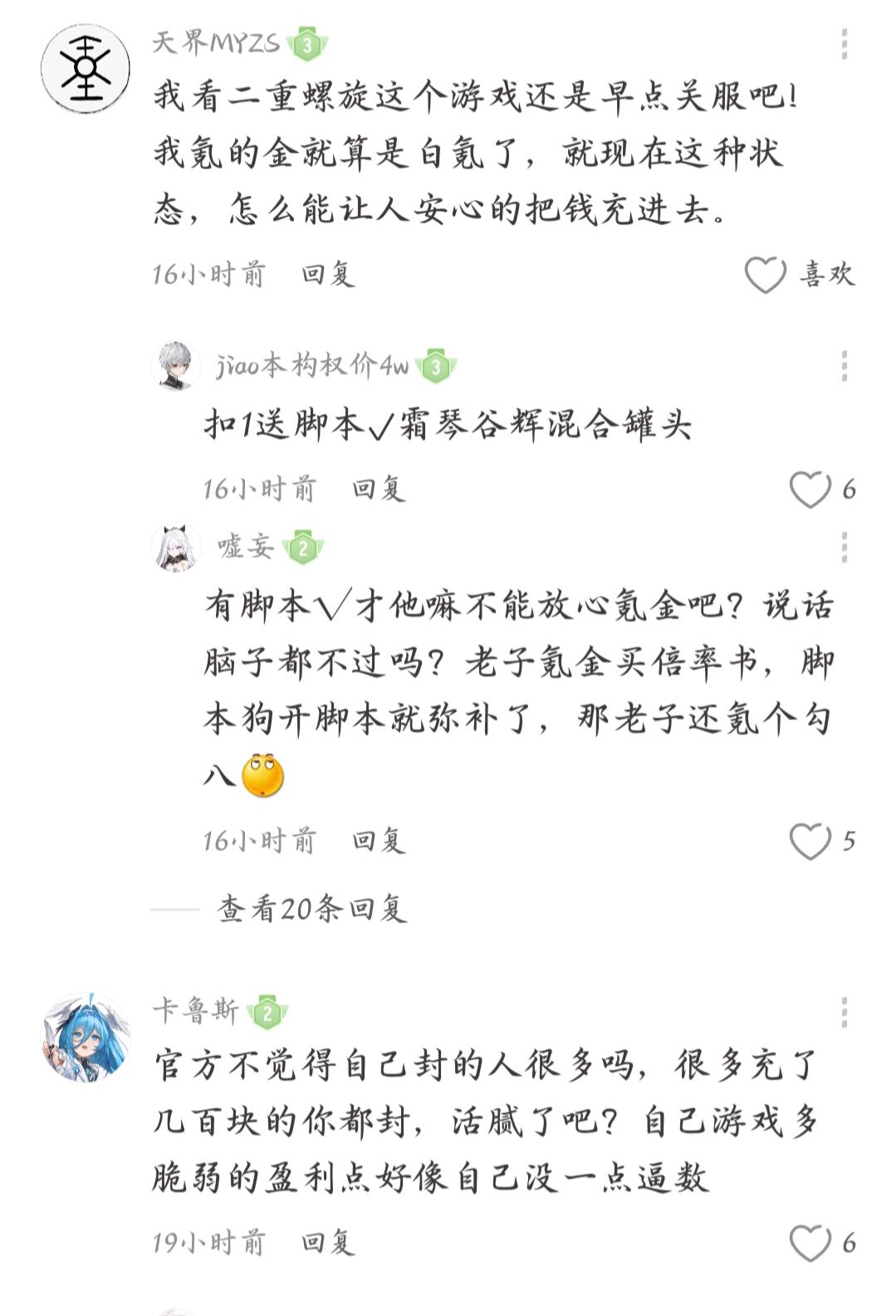Open jiao本构权价4w's profile avatar
The width and height of the screenshot is (896, 1316).
176,365
